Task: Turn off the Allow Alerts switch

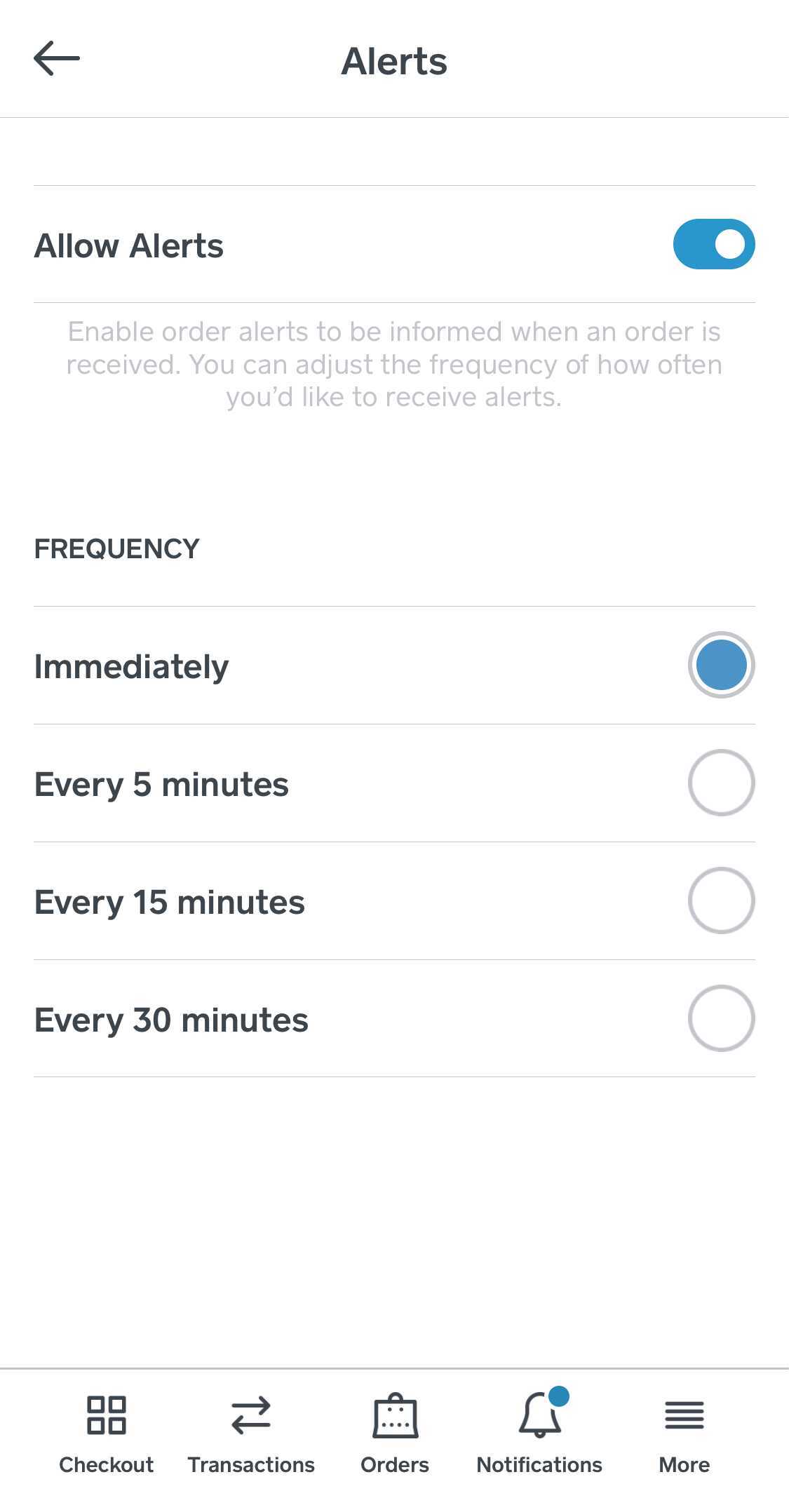Action: click(x=713, y=245)
